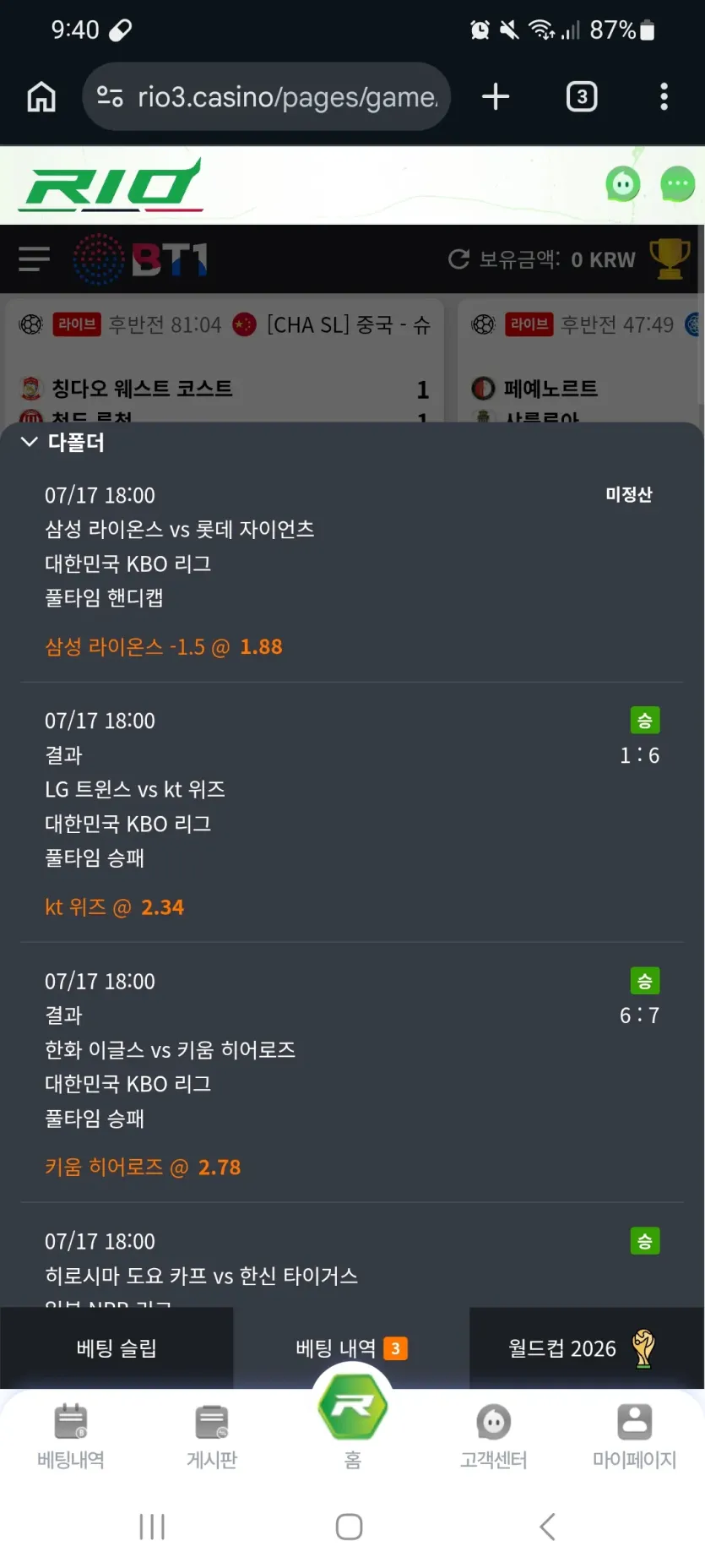Tap the system back button
The width and height of the screenshot is (705, 1568).
[547, 1527]
